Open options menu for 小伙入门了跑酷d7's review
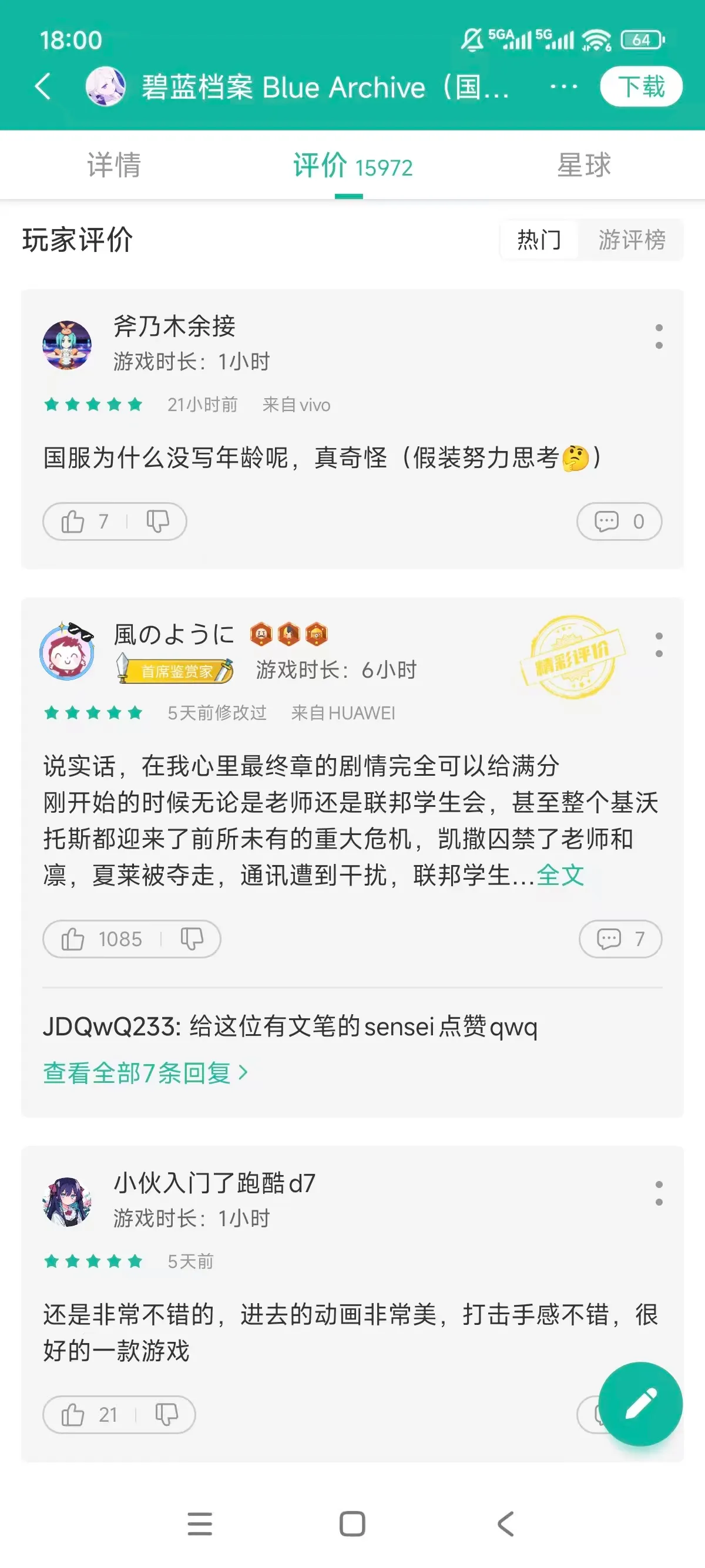Image resolution: width=705 pixels, height=1568 pixels. (659, 1193)
